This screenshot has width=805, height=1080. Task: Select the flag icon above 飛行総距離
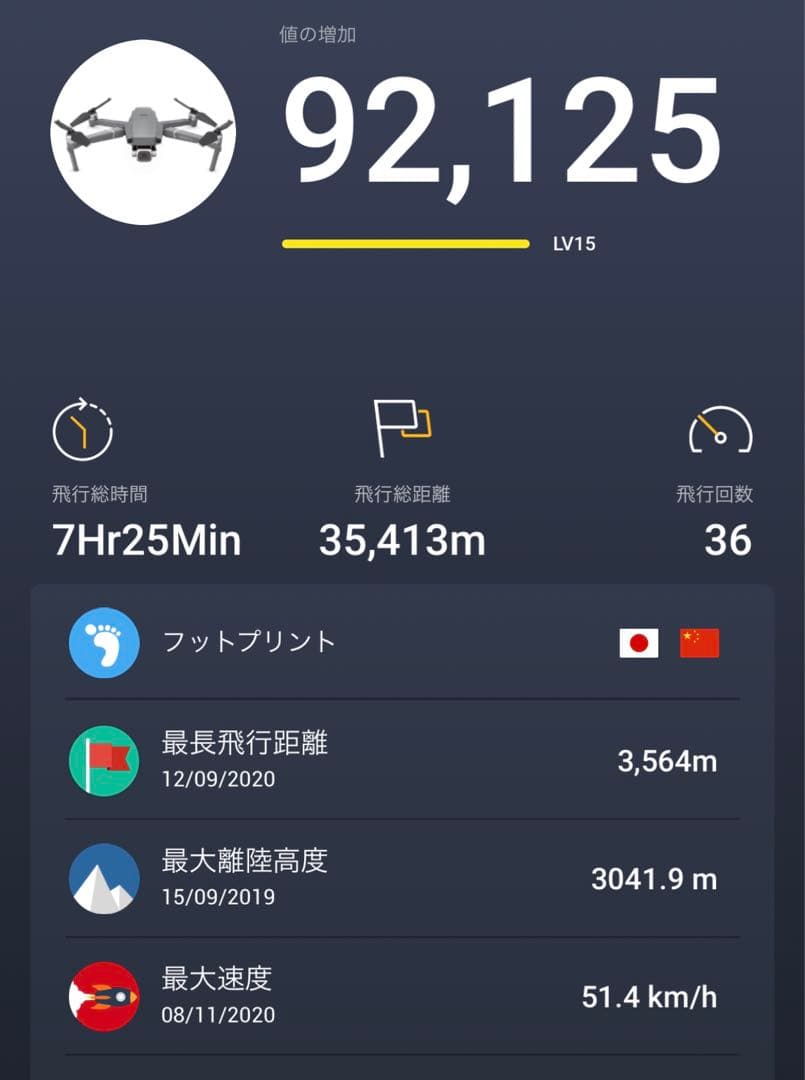pos(402,425)
